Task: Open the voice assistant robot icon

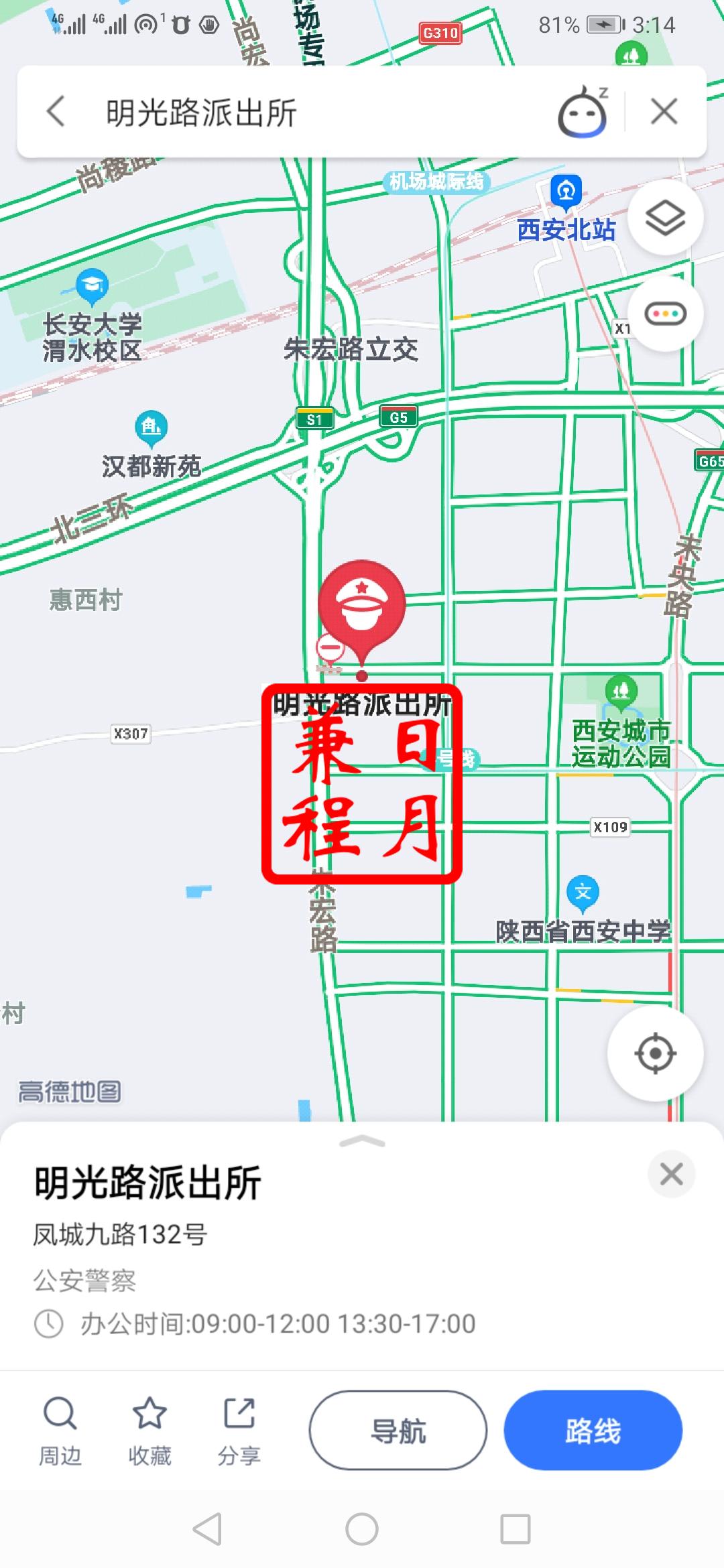Action: coord(582,113)
